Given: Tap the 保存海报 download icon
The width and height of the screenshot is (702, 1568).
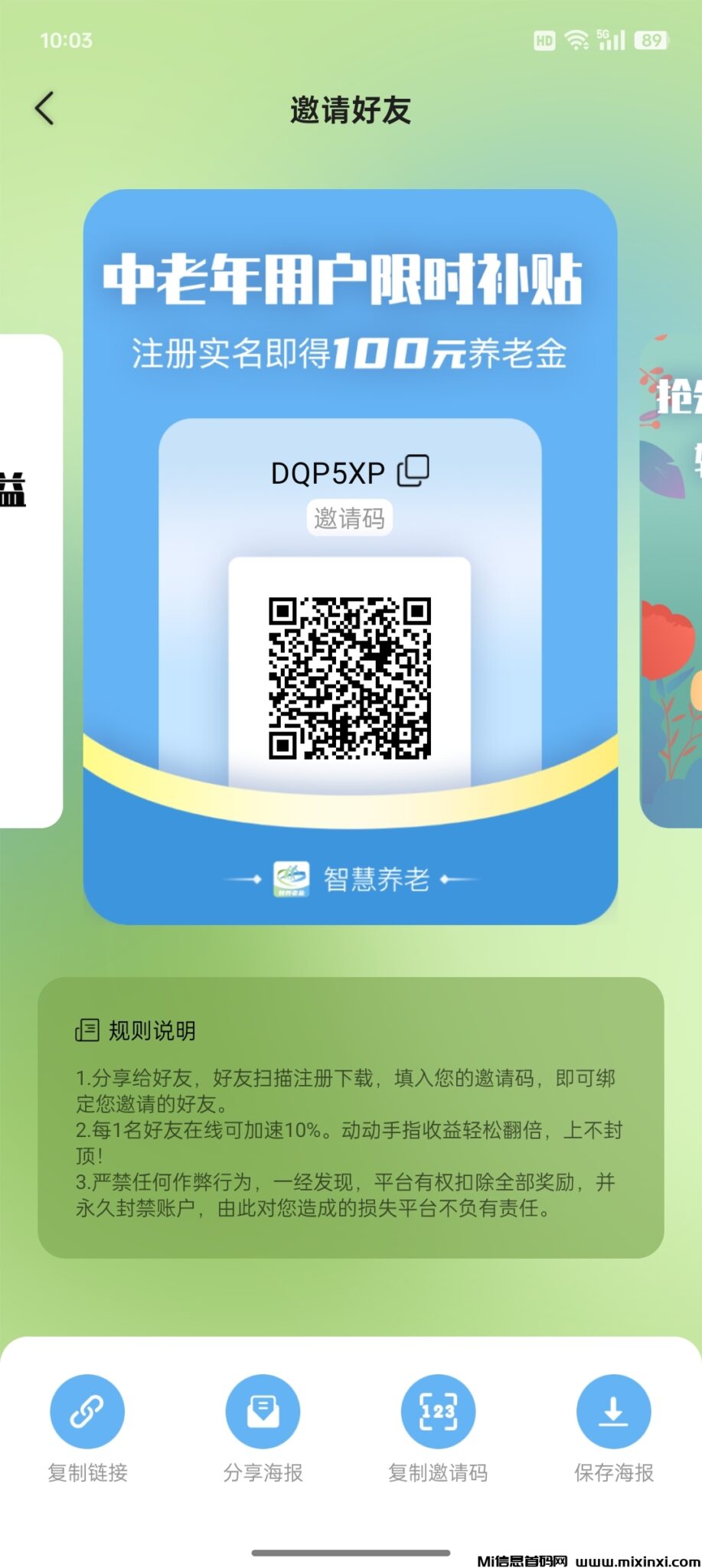Looking at the screenshot, I should (x=612, y=1411).
